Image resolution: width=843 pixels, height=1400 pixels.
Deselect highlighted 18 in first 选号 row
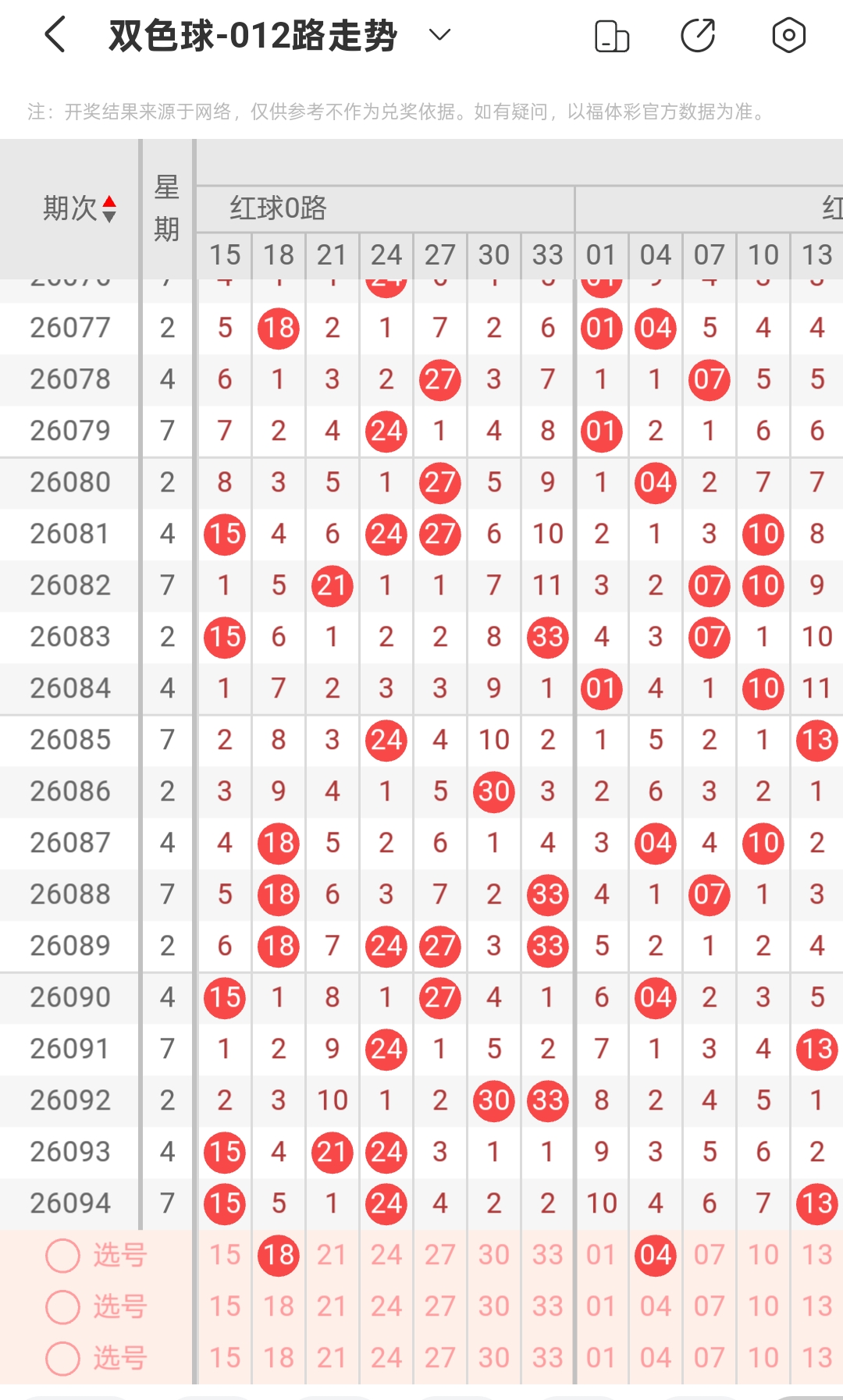[x=279, y=1255]
